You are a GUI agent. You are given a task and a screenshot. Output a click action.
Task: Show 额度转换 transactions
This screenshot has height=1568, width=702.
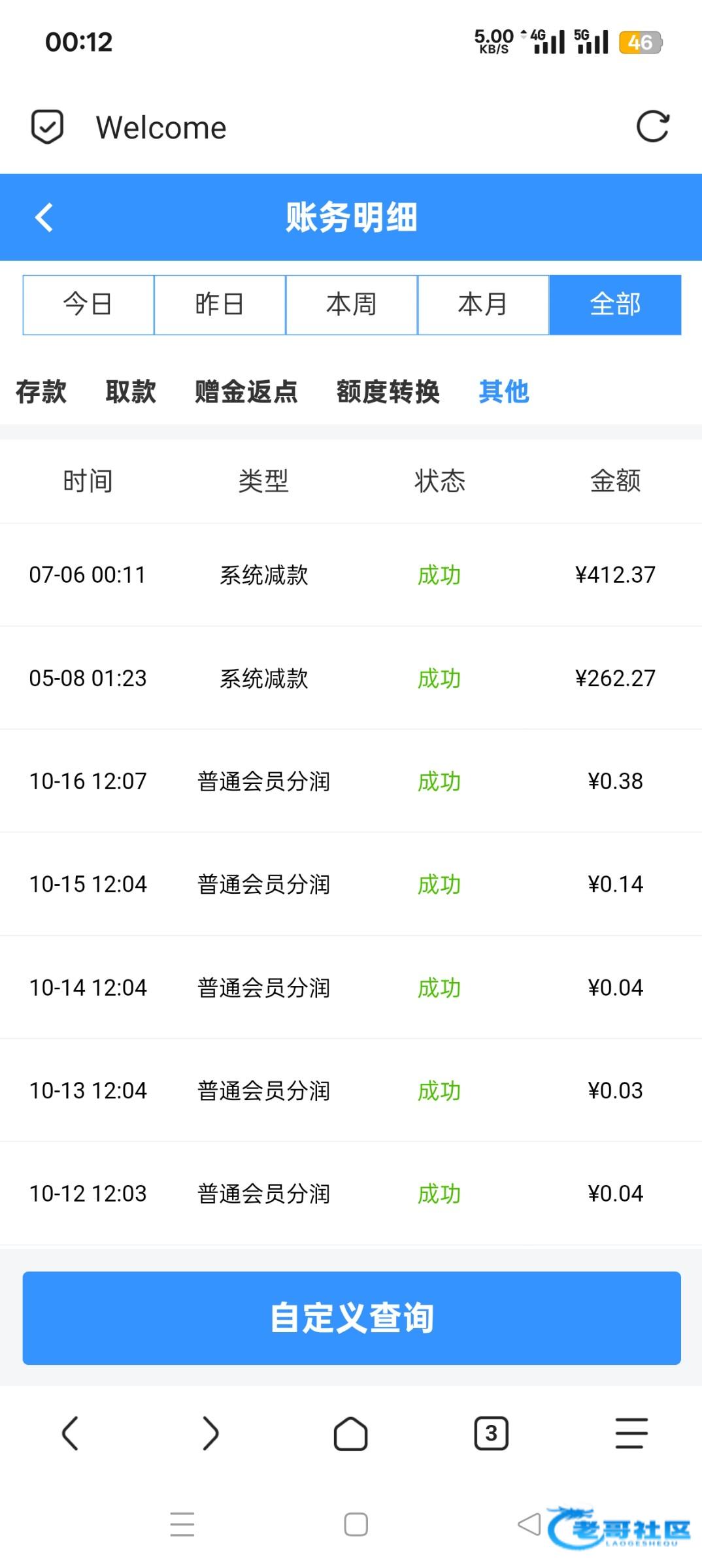pyautogui.click(x=388, y=392)
